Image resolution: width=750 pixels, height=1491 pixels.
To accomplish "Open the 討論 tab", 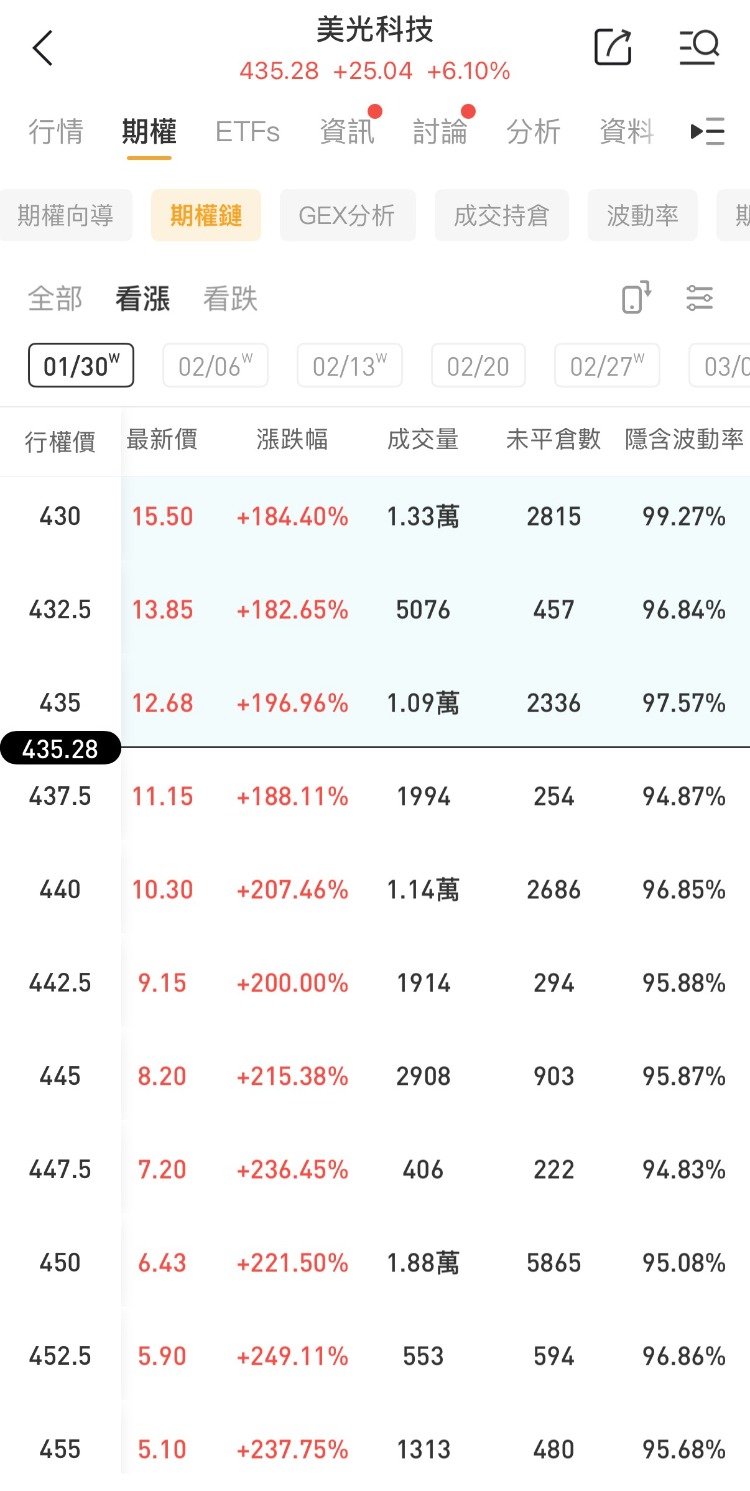I will tap(440, 131).
